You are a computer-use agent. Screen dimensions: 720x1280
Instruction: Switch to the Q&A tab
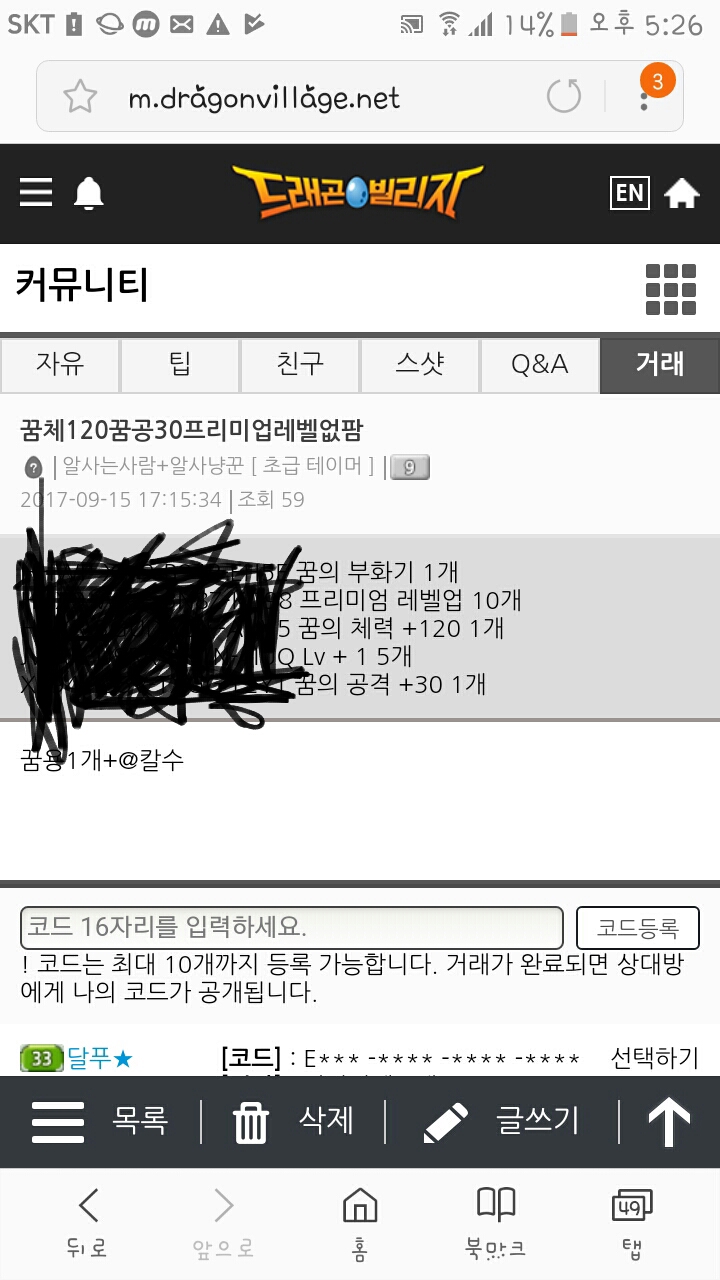click(540, 365)
